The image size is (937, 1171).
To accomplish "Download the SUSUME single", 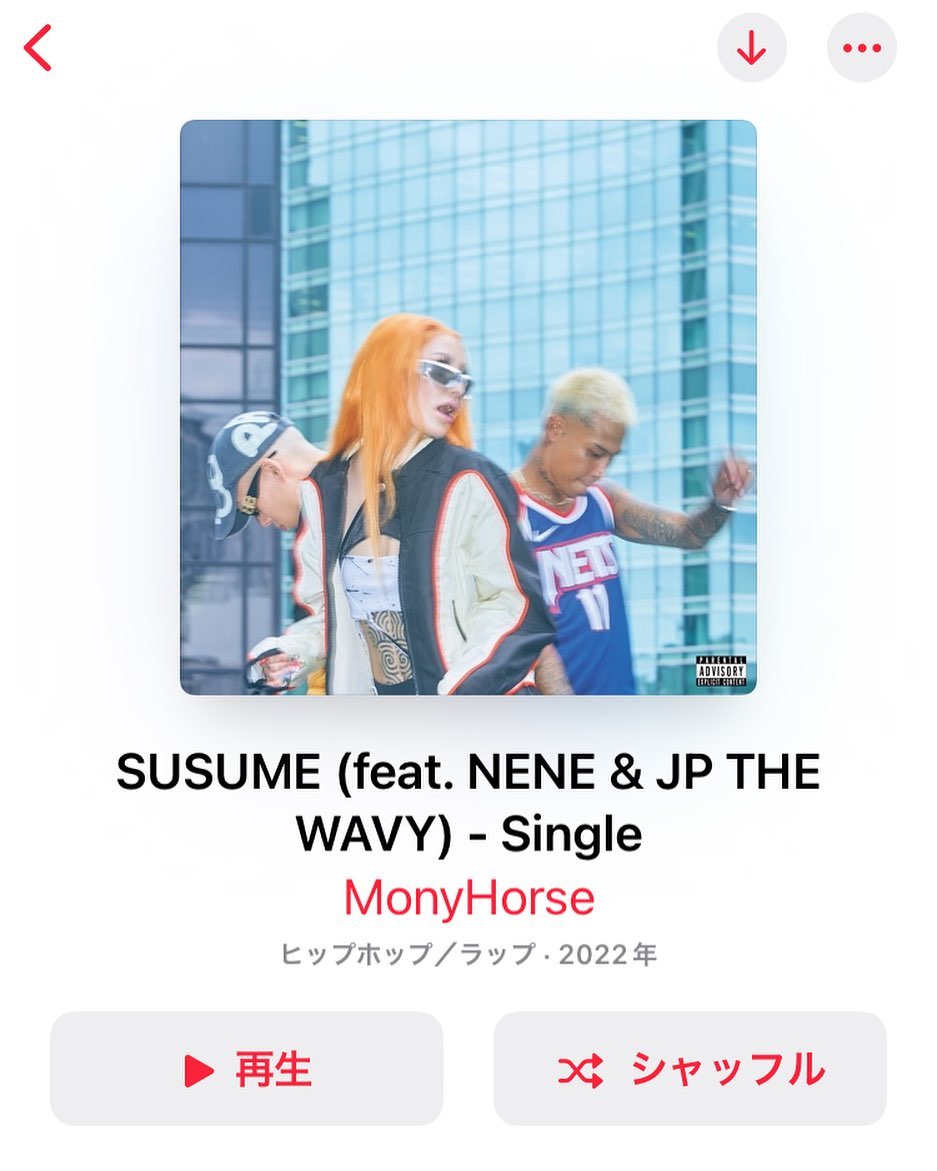I will [x=752, y=48].
